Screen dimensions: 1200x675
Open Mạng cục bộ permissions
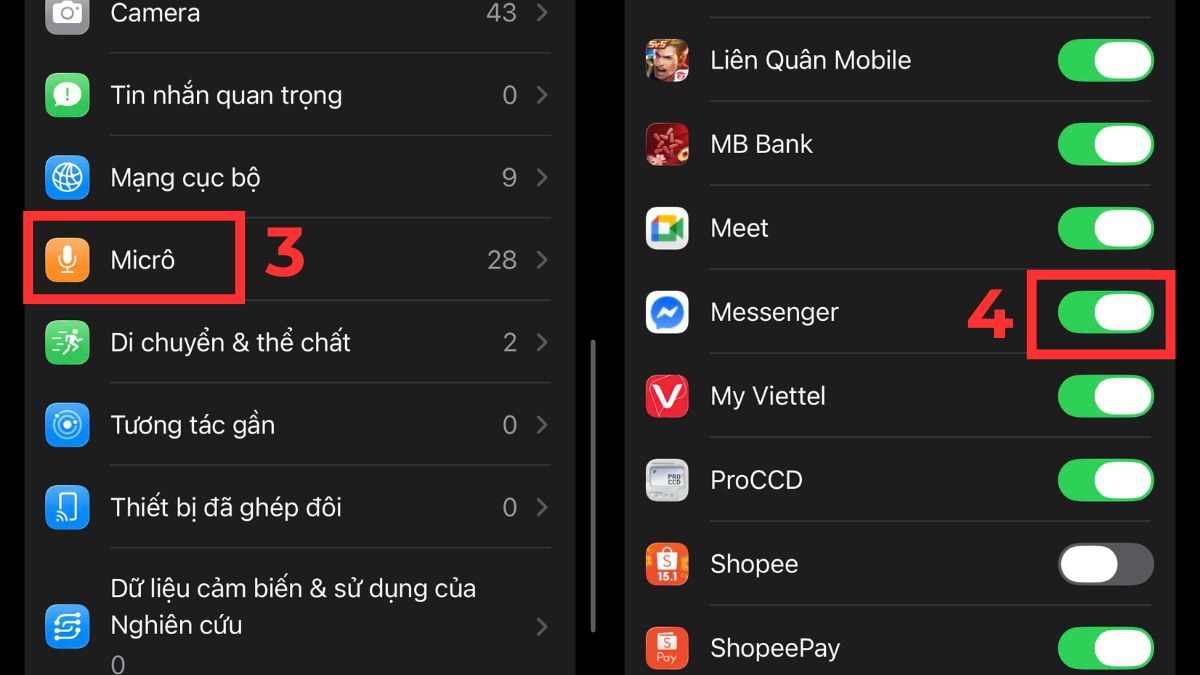[x=300, y=178]
